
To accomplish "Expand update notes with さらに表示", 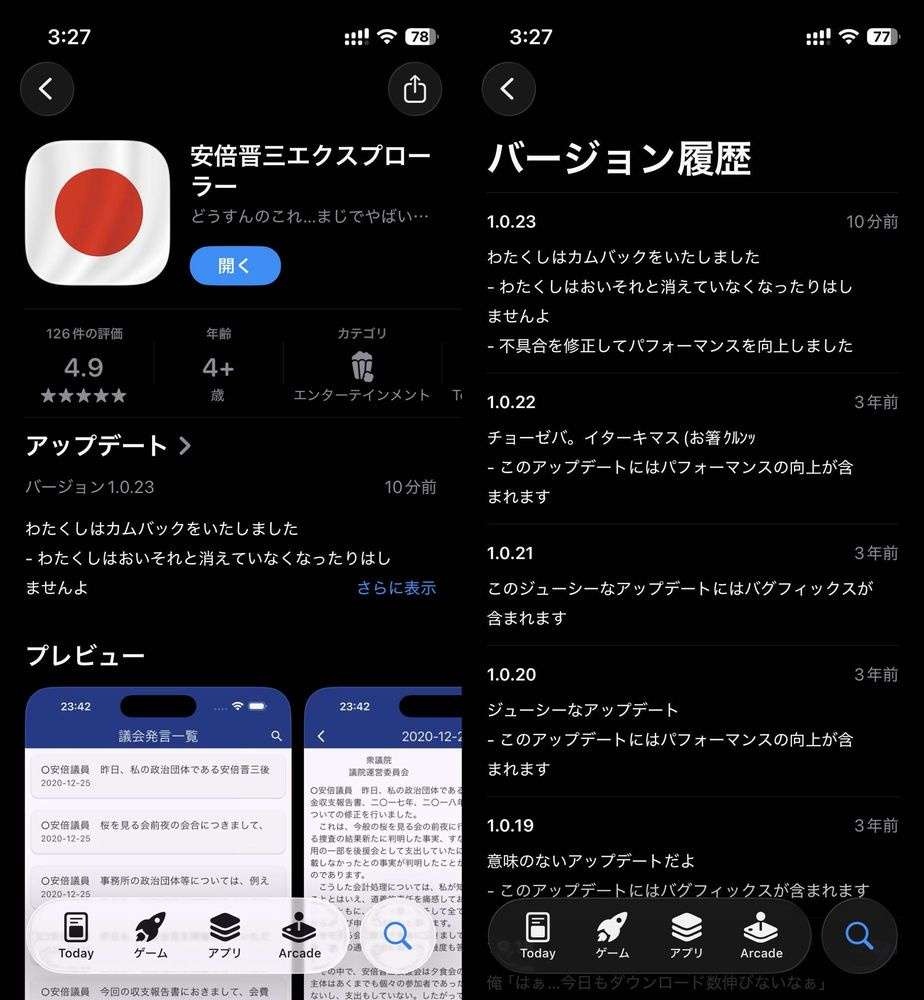I will [x=396, y=588].
